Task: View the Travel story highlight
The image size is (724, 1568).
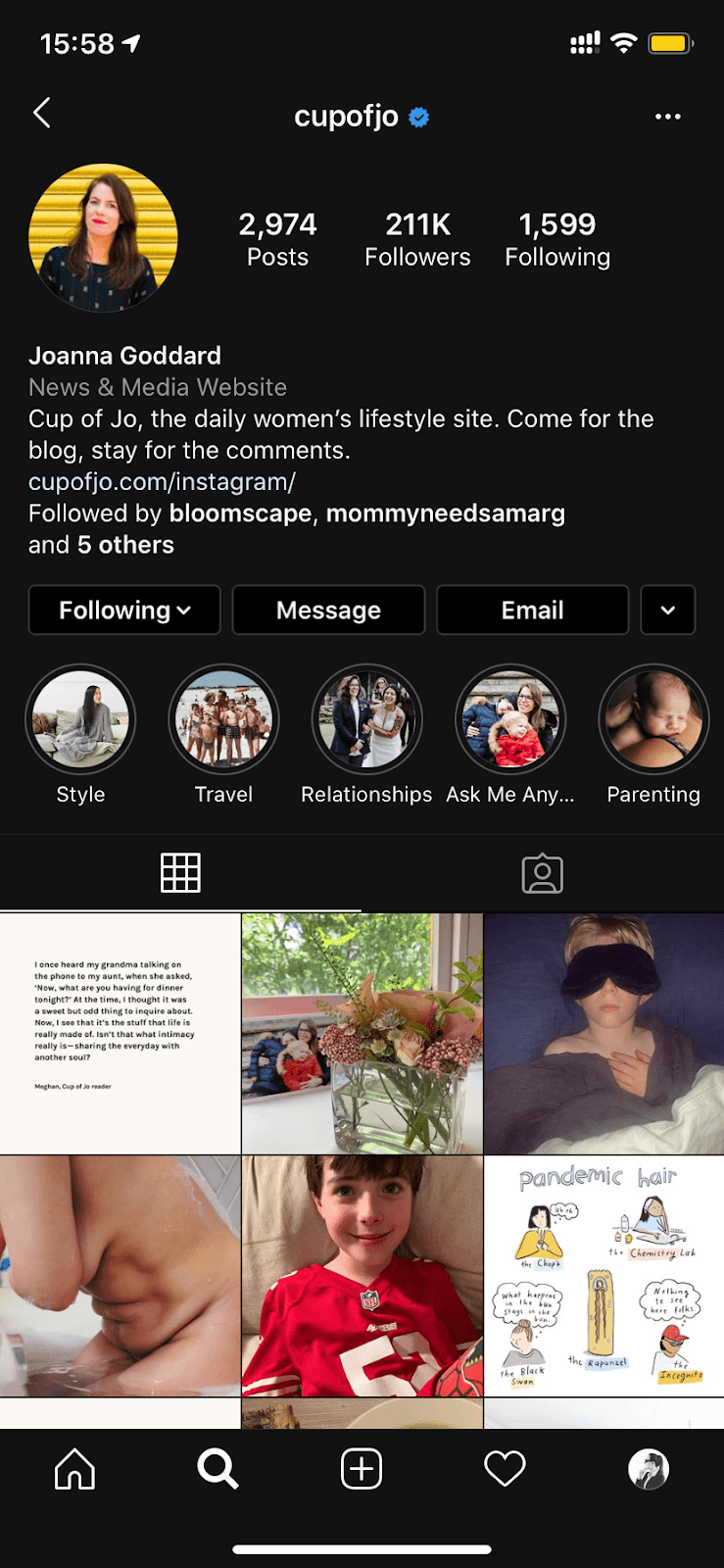Action: [223, 720]
